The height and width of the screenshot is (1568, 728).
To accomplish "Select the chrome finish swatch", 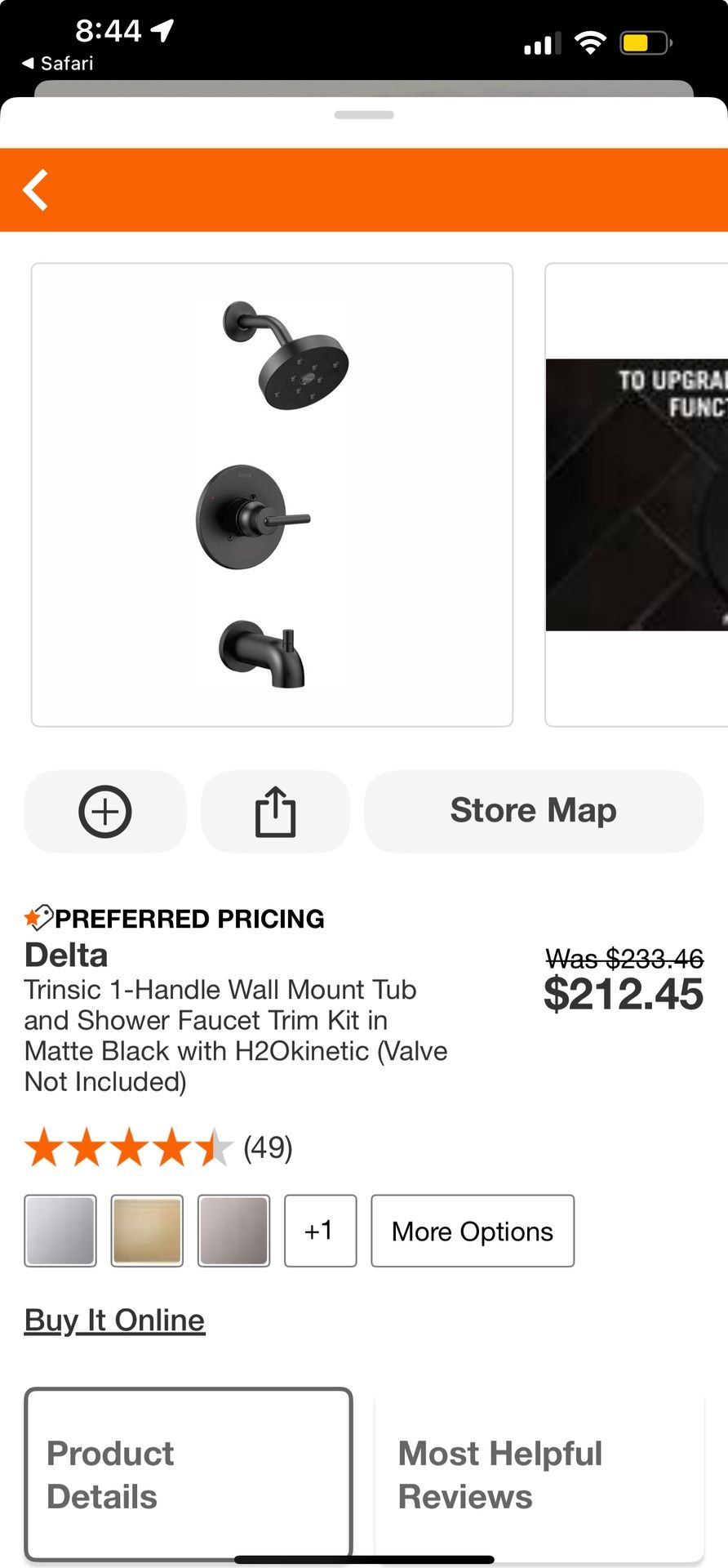I will click(x=60, y=1231).
